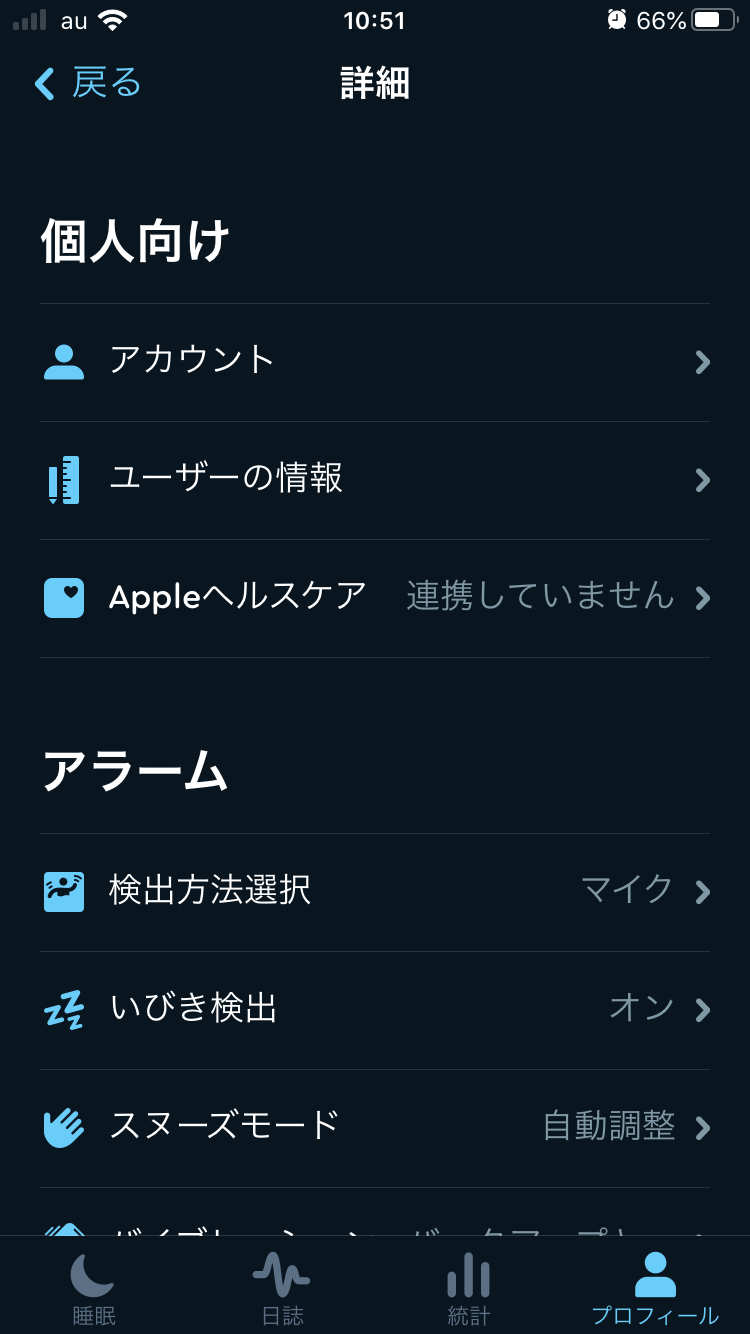Open いびき検出 setting

(x=375, y=1009)
